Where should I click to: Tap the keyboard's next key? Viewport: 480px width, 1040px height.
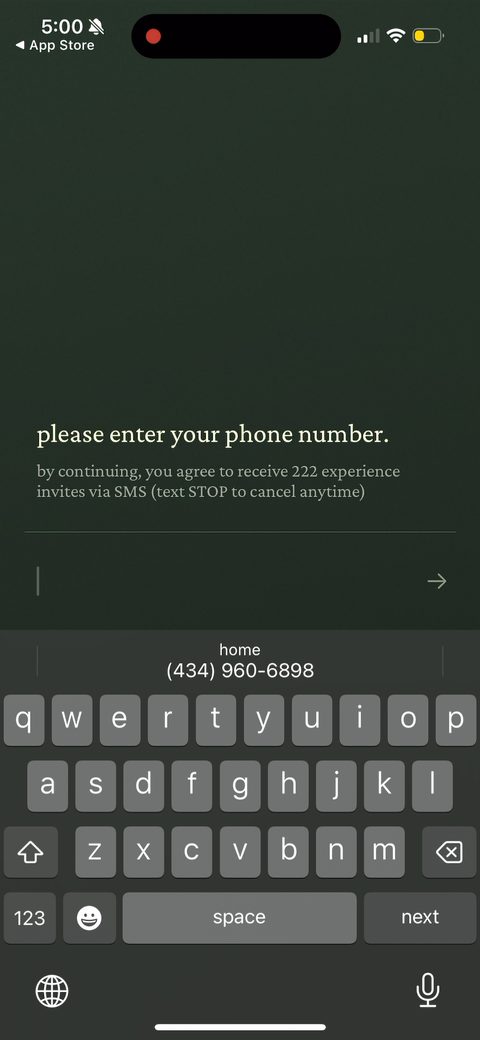click(420, 918)
